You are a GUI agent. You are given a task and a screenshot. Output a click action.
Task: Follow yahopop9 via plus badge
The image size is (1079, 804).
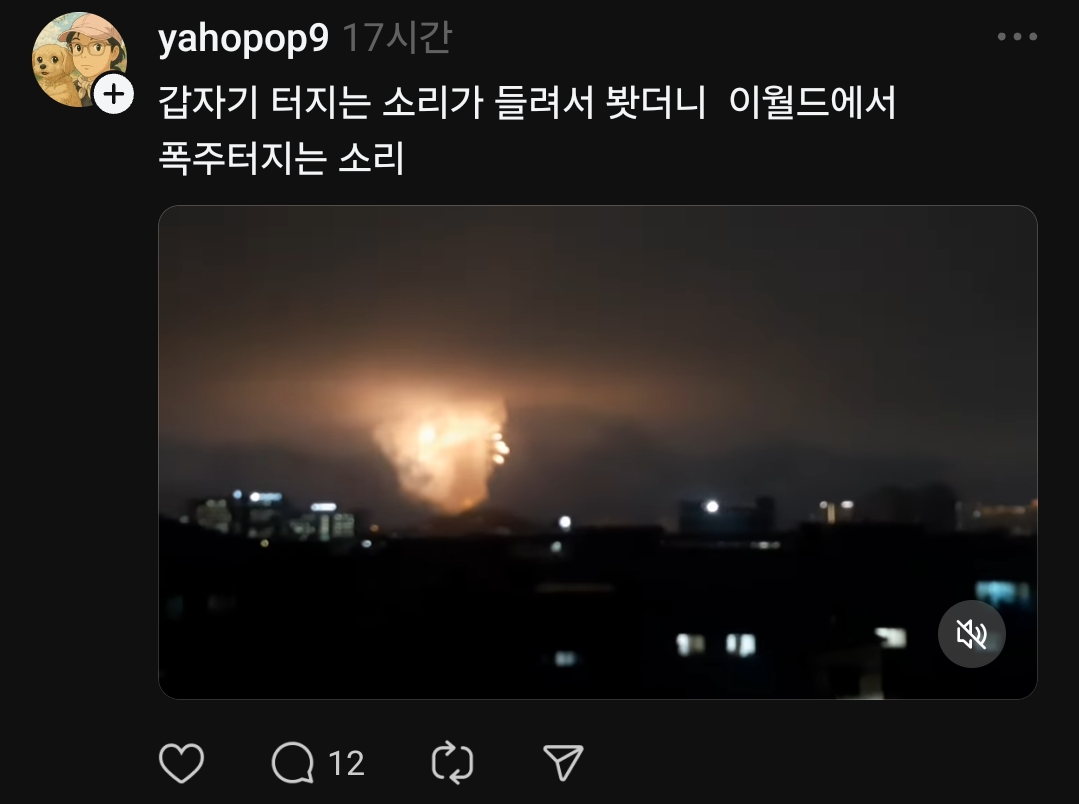point(114,94)
